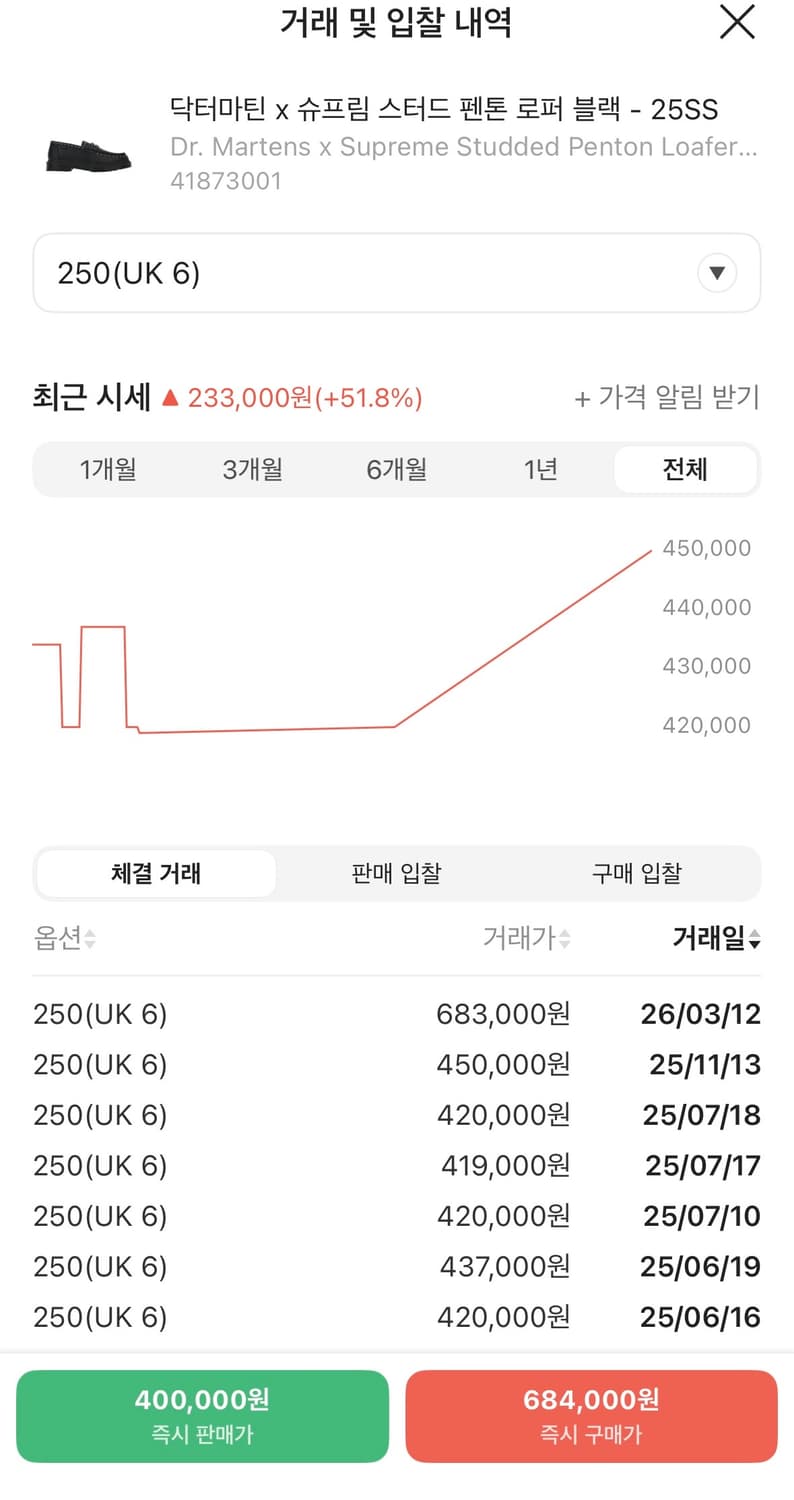Screen dimensions: 794x1500
Task: Close the 거래 및 입찰 내역 panel
Action: (737, 24)
